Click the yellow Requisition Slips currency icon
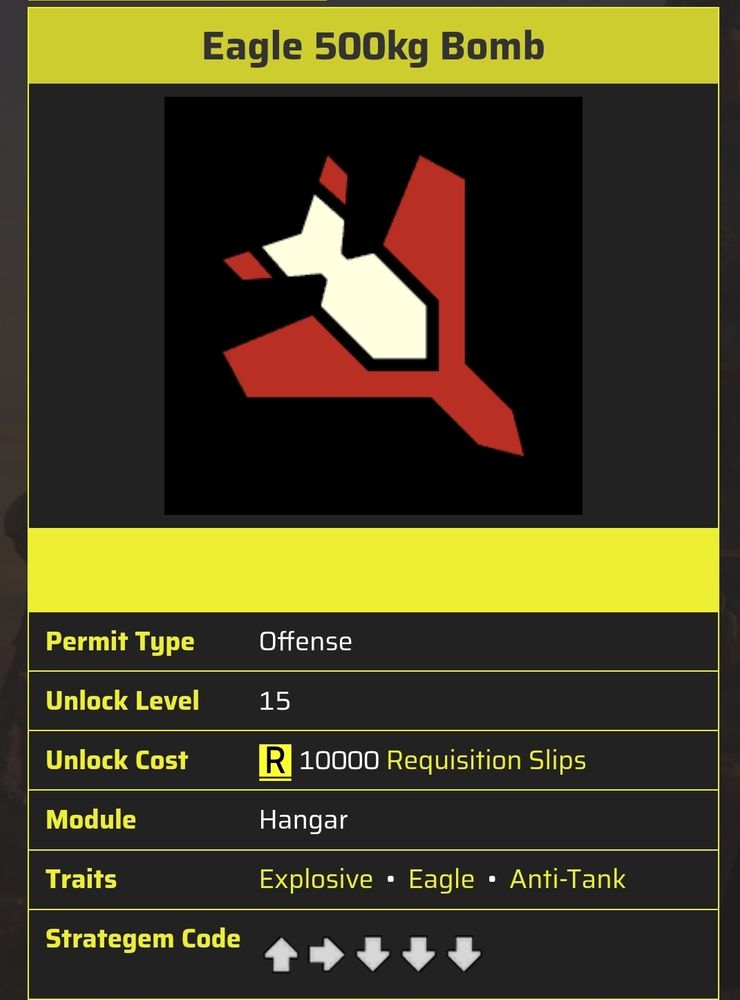Image resolution: width=740 pixels, height=1000 pixels. [x=272, y=760]
